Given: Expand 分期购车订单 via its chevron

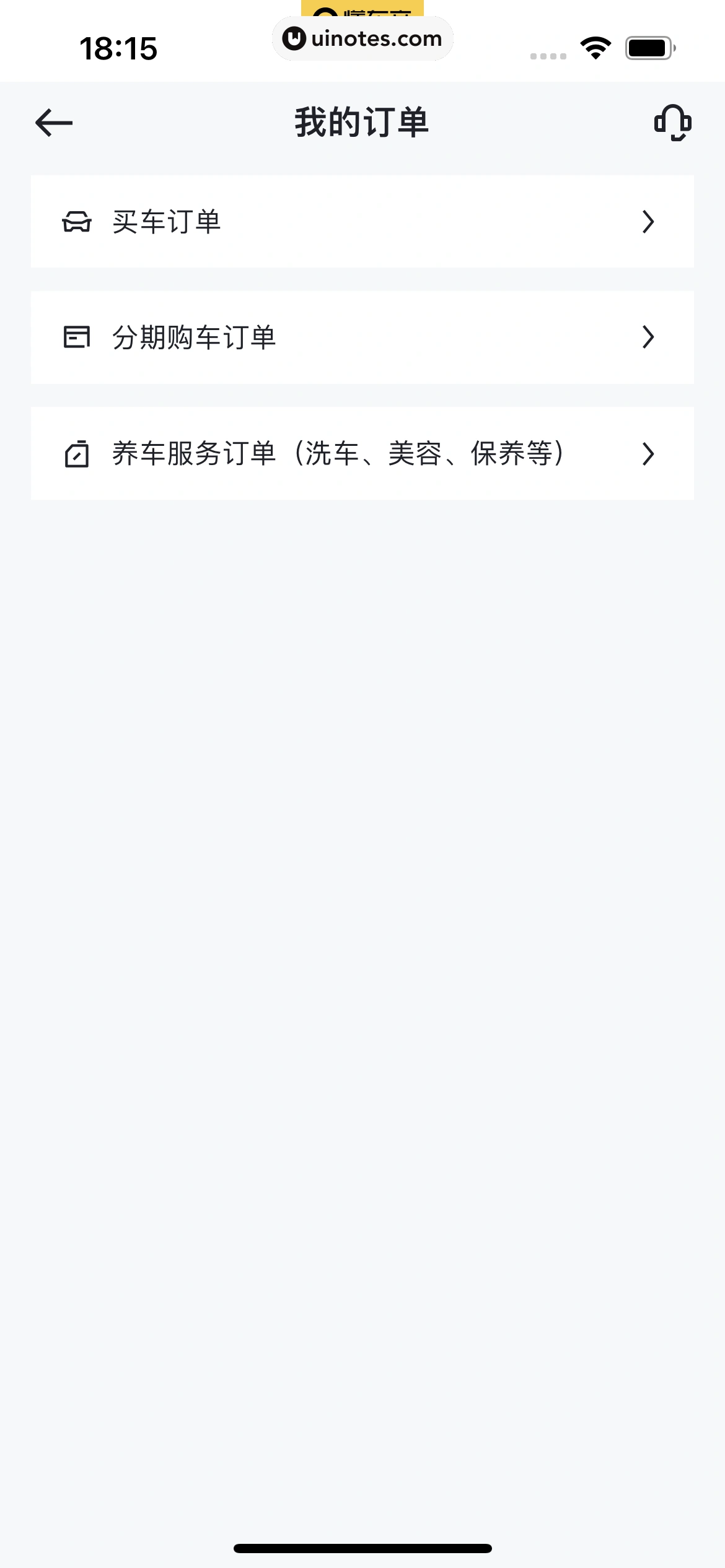Looking at the screenshot, I should point(648,336).
